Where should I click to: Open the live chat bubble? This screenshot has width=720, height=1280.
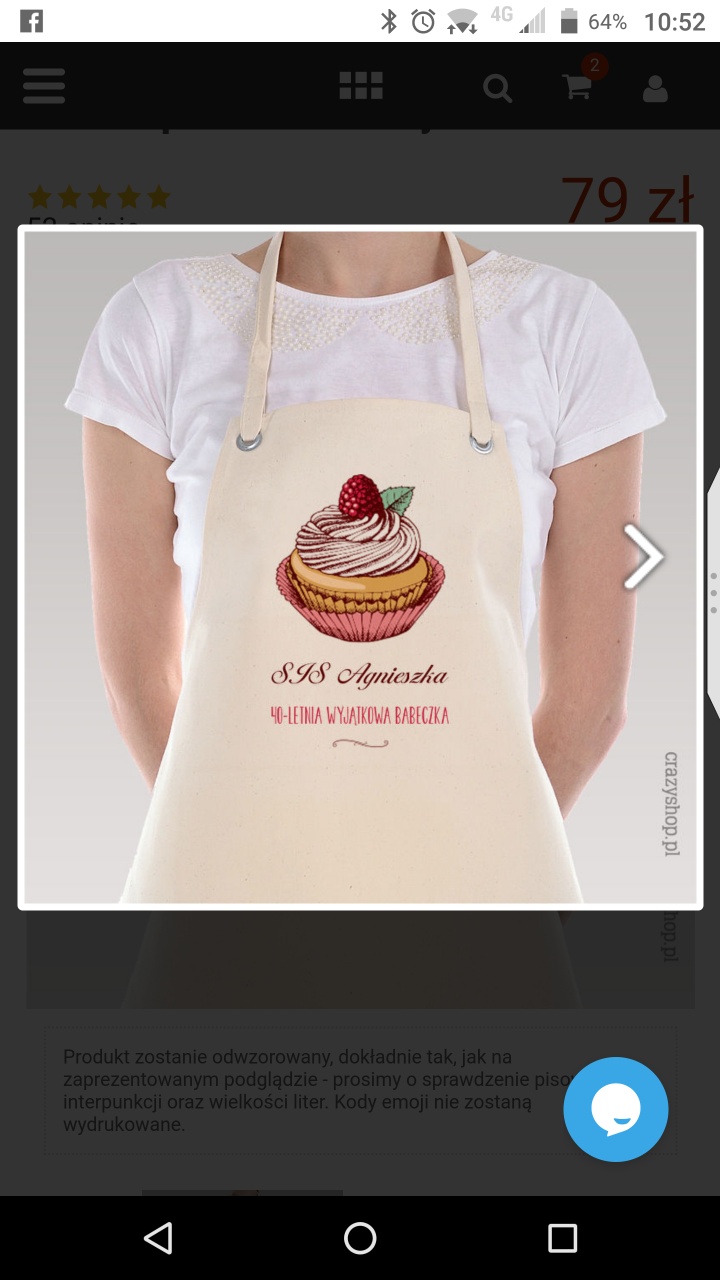[x=616, y=1109]
